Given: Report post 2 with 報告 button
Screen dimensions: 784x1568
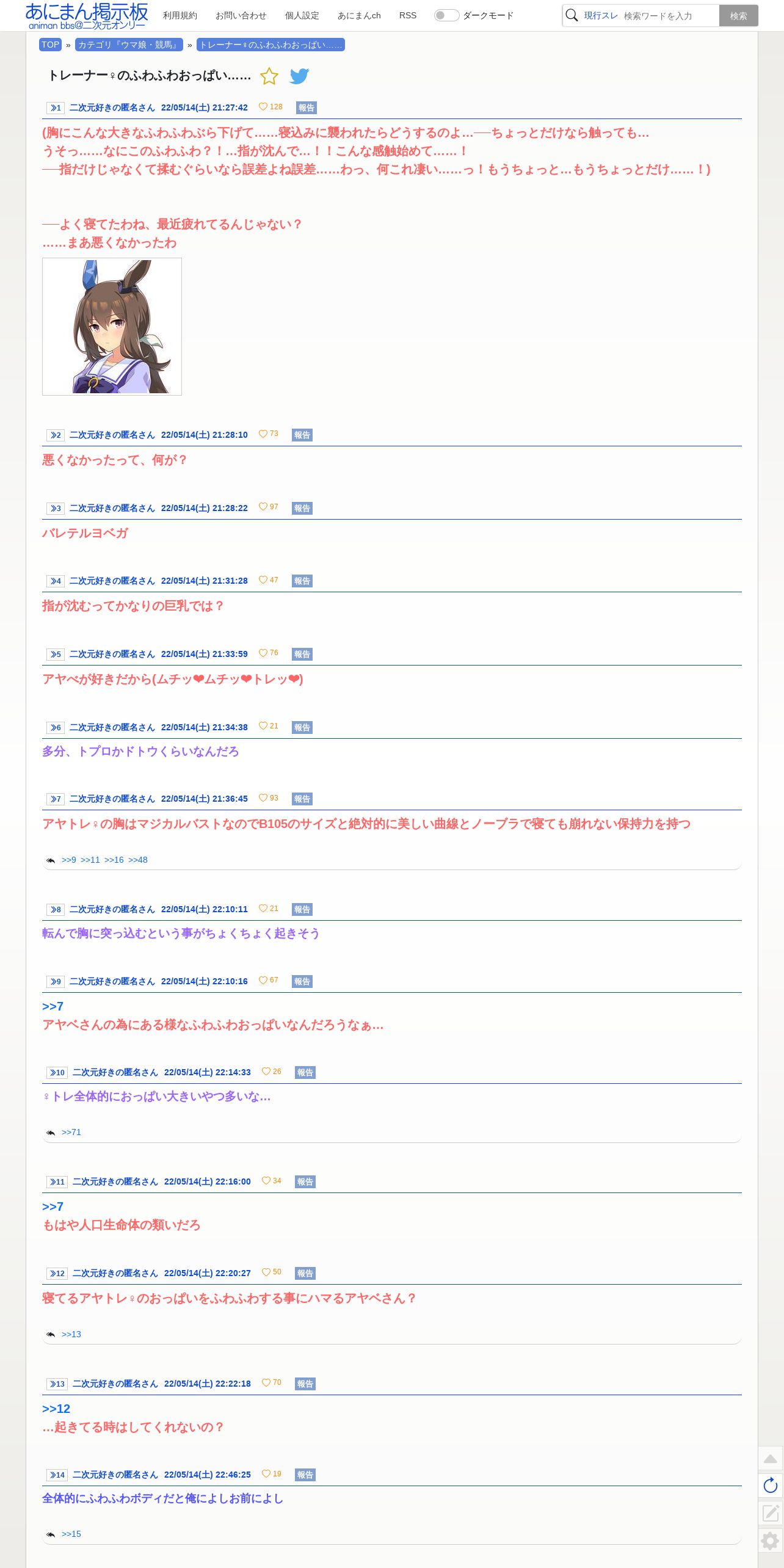Looking at the screenshot, I should click(x=302, y=435).
